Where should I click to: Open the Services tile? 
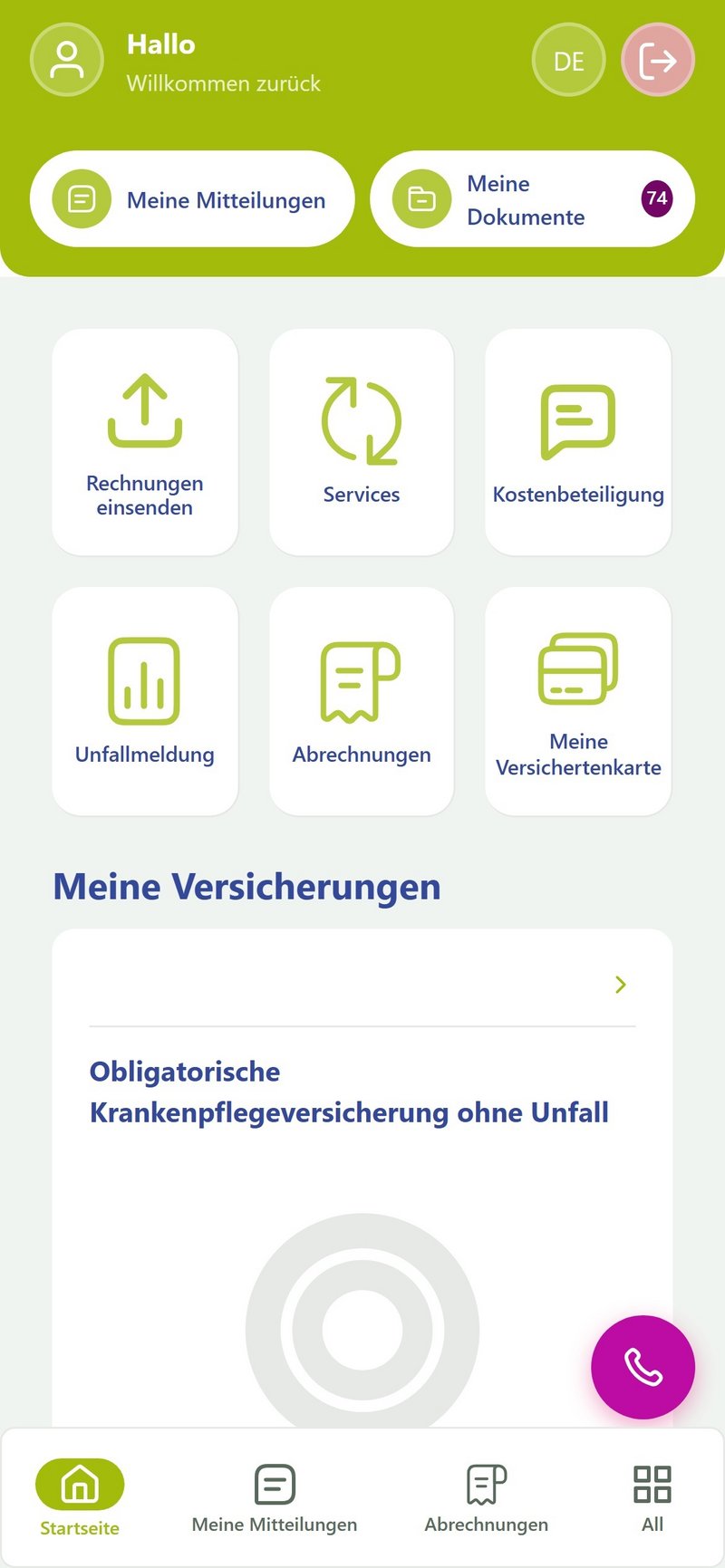[x=362, y=442]
